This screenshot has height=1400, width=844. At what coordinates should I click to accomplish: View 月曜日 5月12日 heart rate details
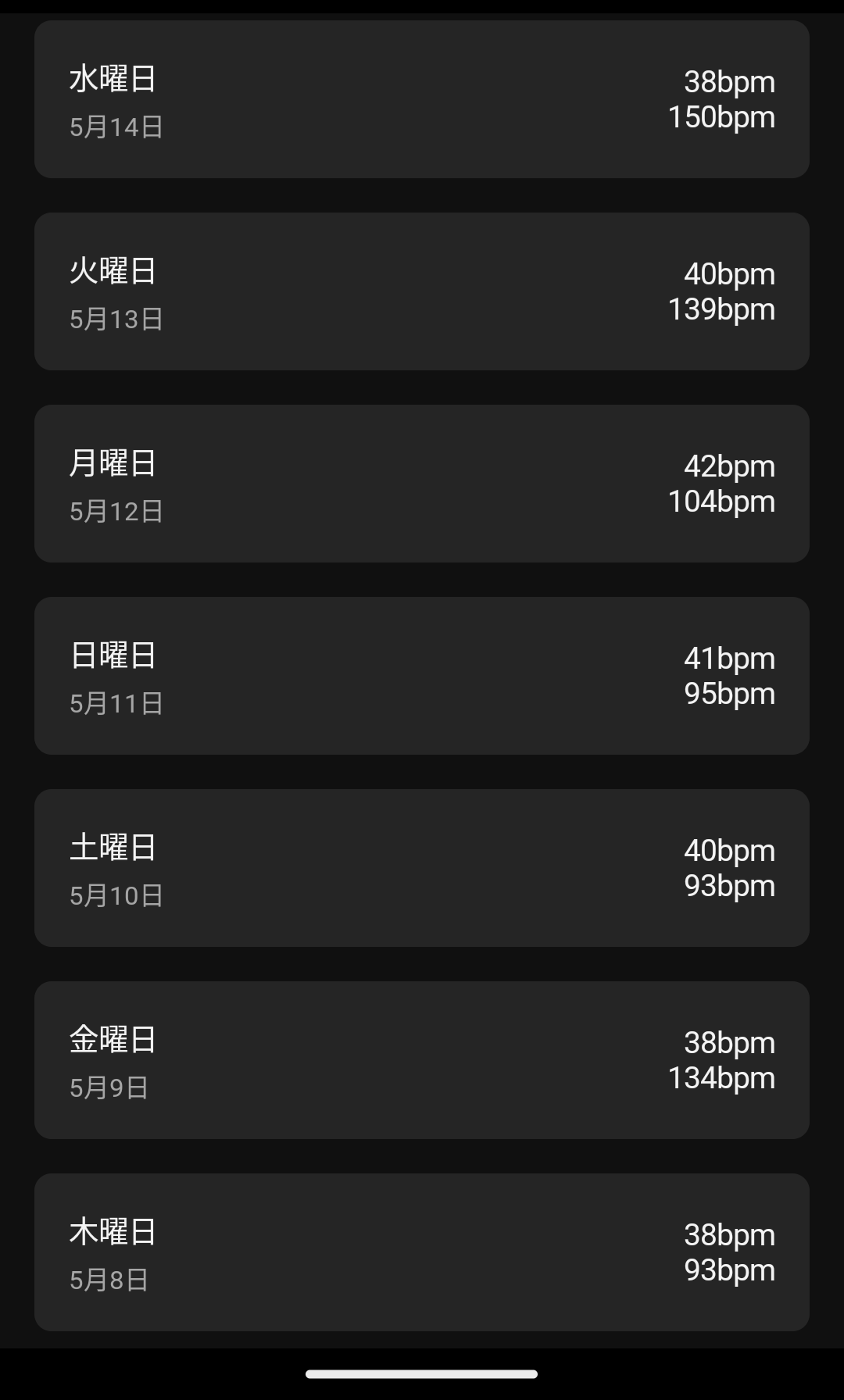(422, 484)
